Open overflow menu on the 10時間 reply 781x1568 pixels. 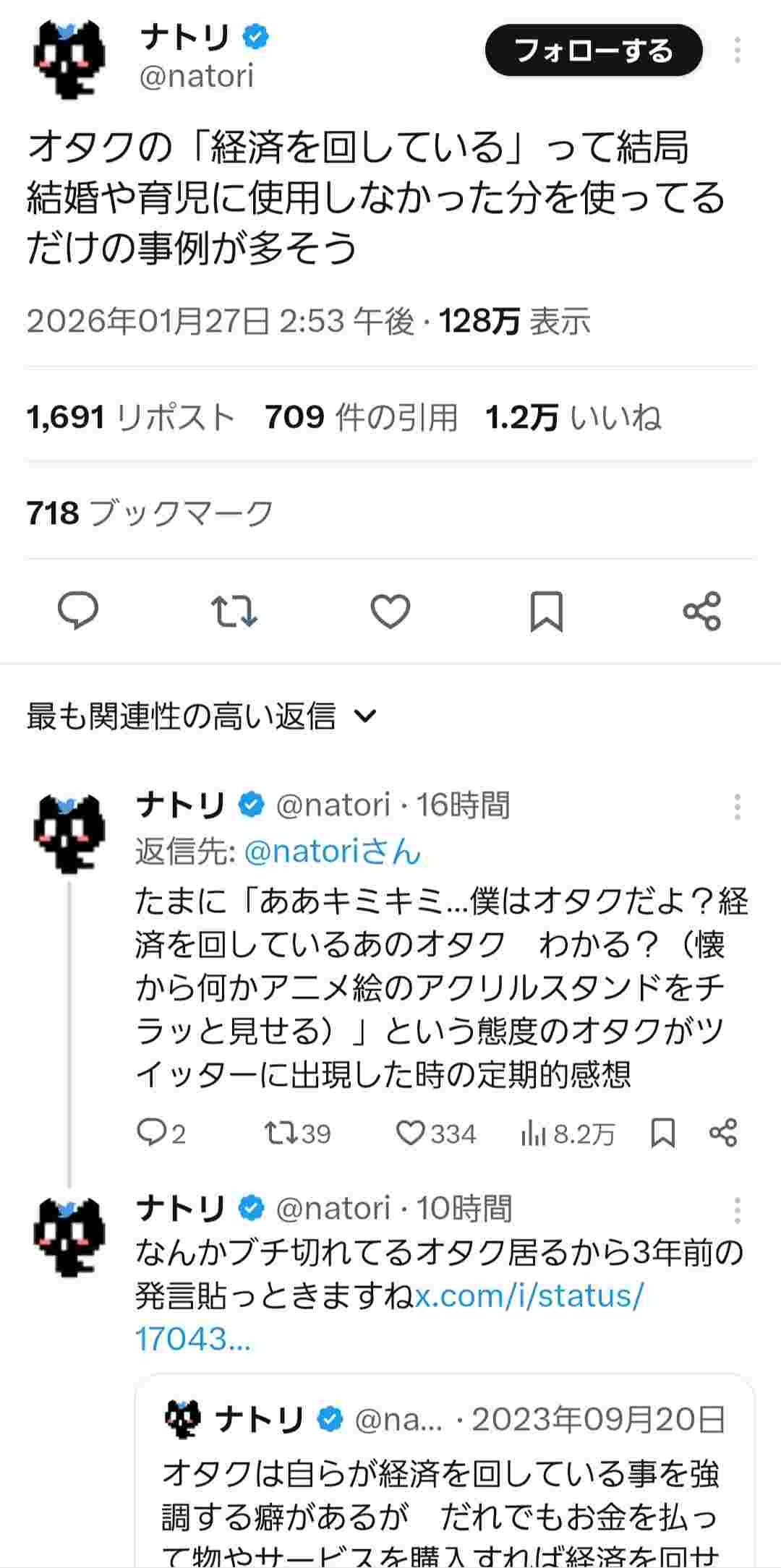(737, 1209)
